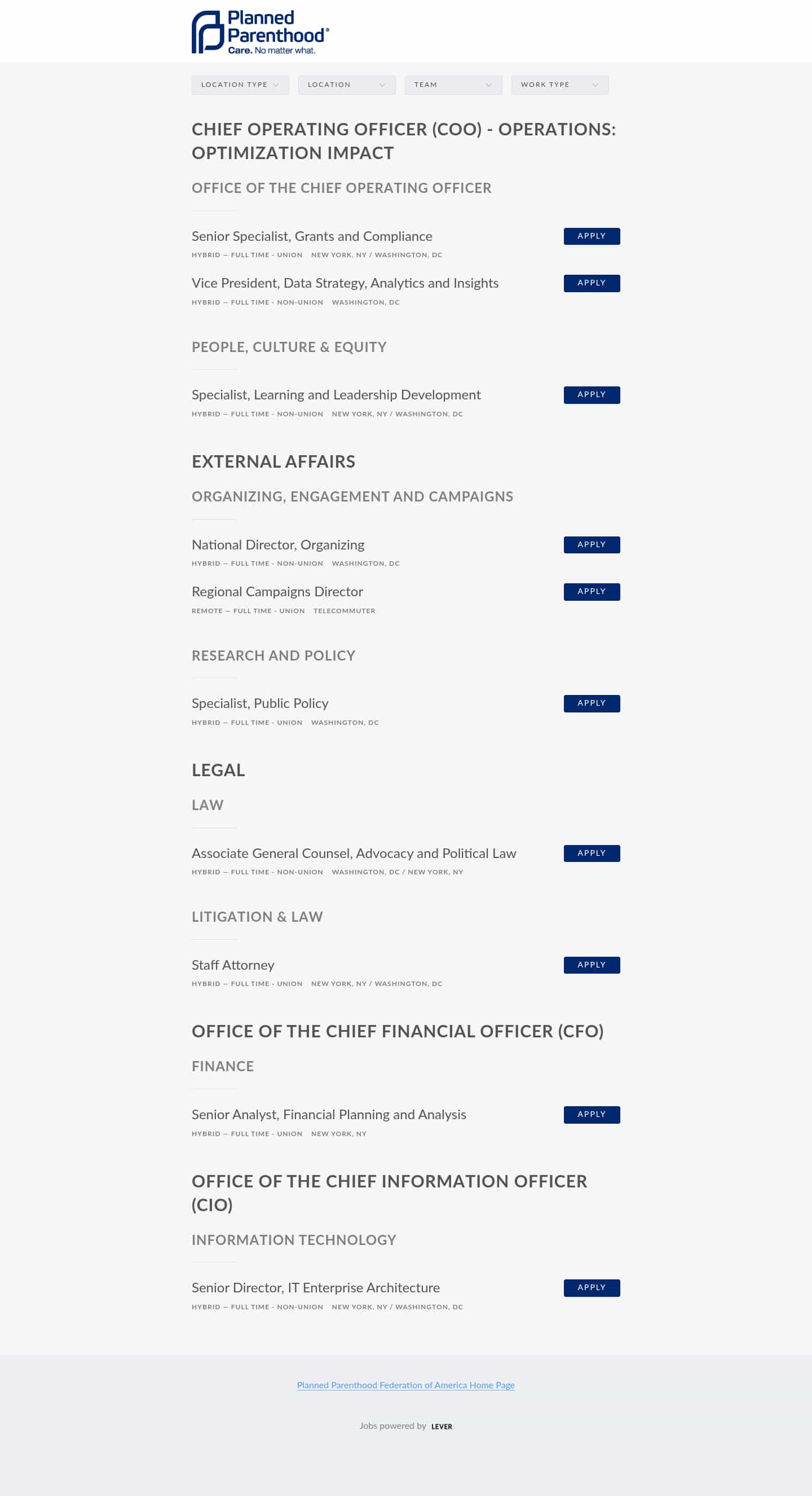The height and width of the screenshot is (1496, 812).
Task: Expand the Location filter dropdown
Action: coord(346,85)
